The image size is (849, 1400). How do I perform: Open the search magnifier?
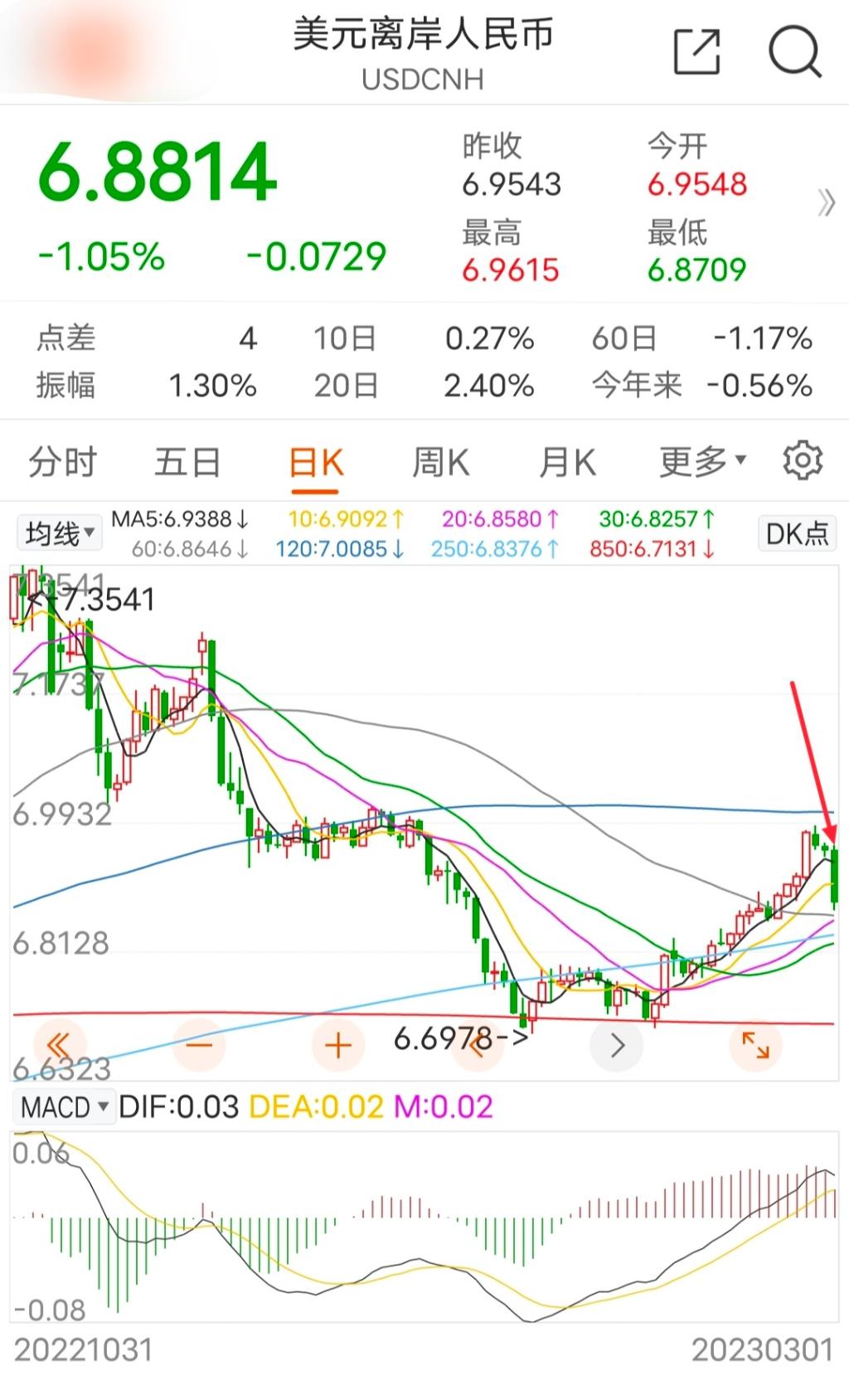[x=794, y=52]
